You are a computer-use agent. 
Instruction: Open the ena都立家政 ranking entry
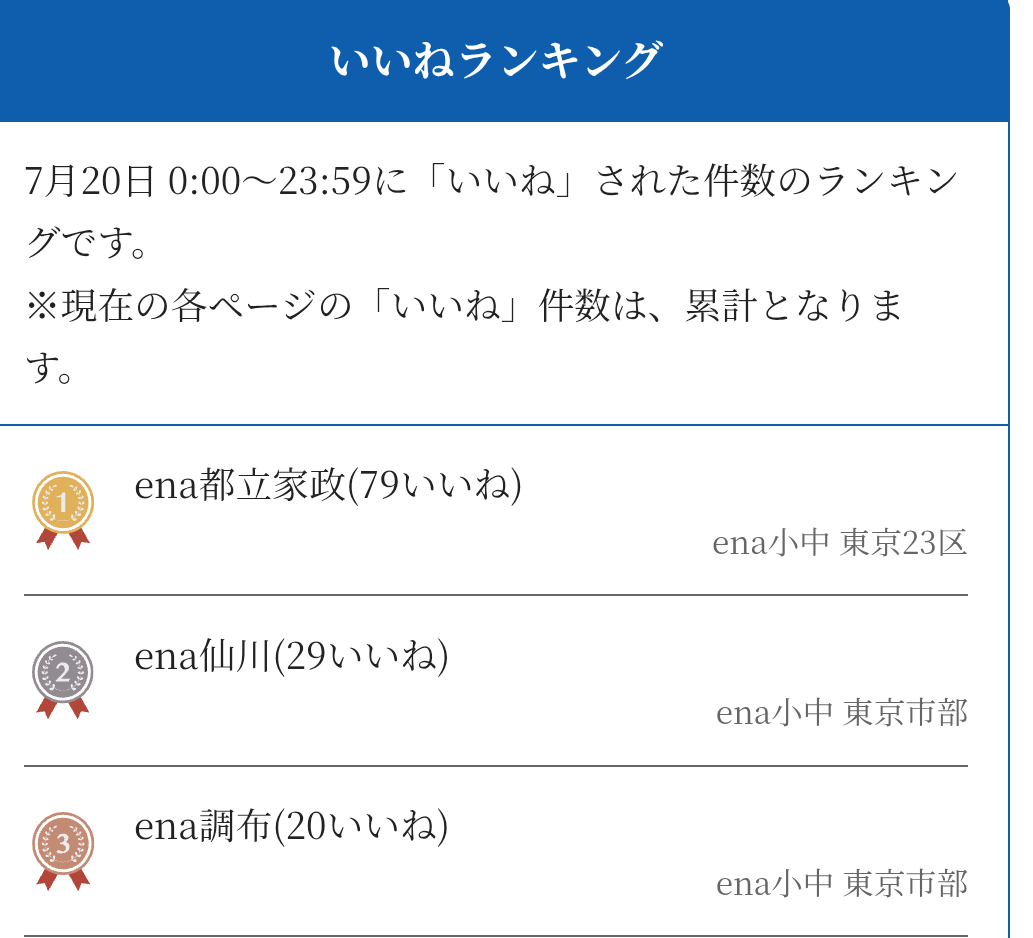point(328,486)
